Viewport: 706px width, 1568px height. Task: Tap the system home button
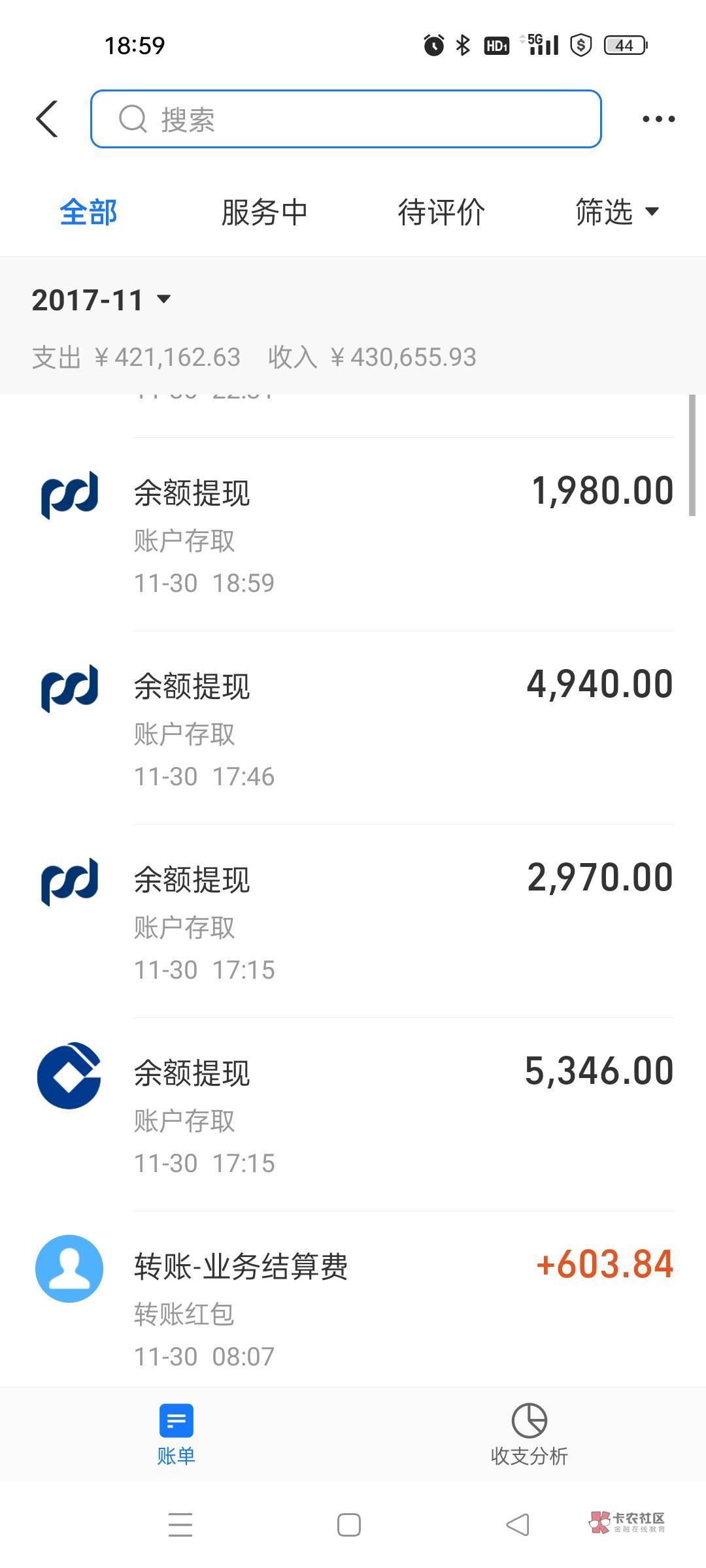(x=349, y=1525)
